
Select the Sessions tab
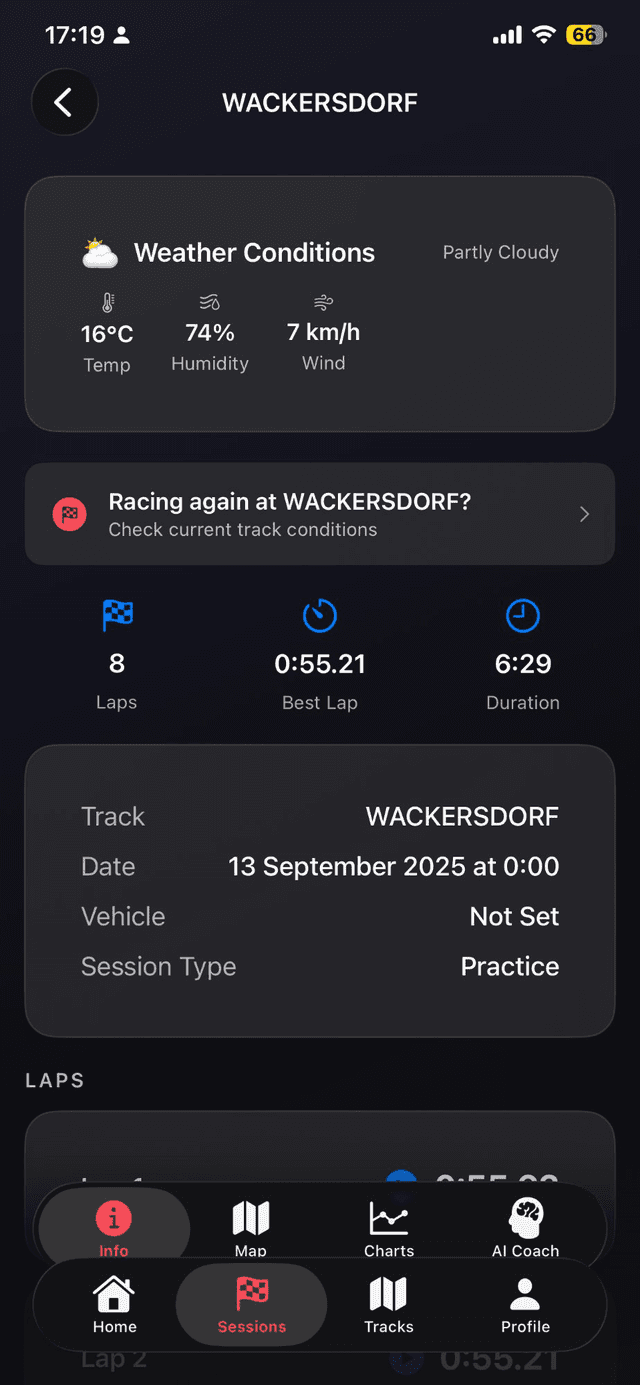point(252,1305)
